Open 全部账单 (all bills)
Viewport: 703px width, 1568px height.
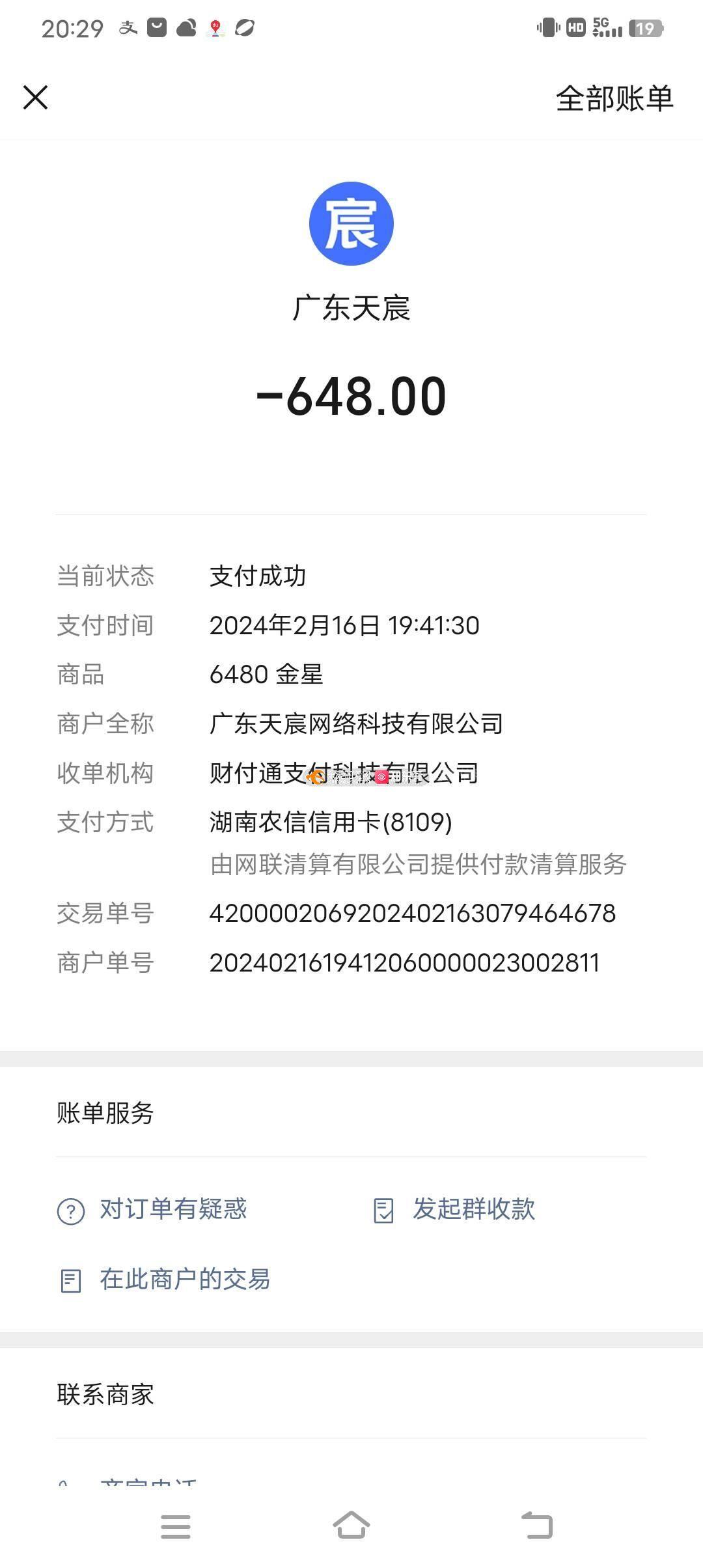coord(614,99)
